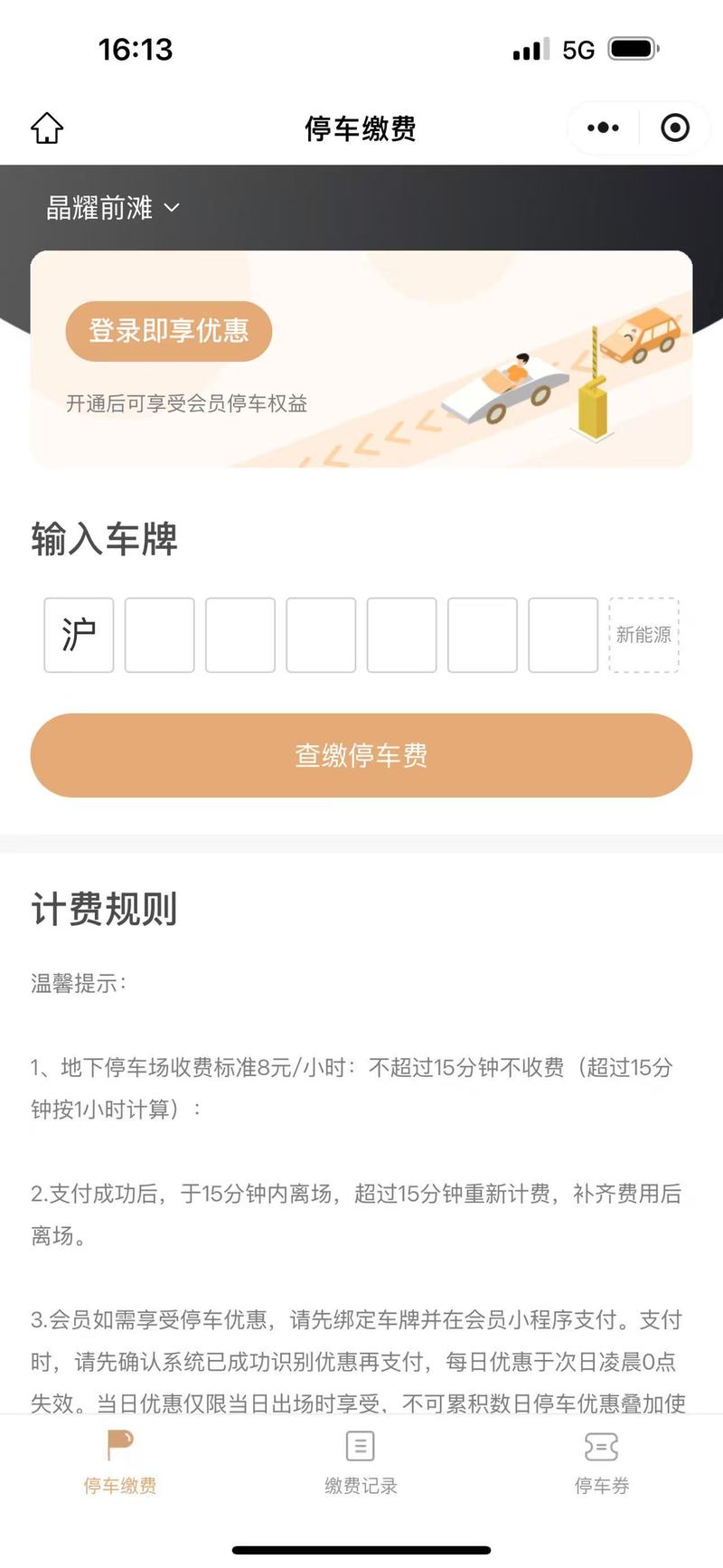Viewport: 723px width, 1568px height.
Task: Close the mini program via circle icon
Action: [674, 128]
